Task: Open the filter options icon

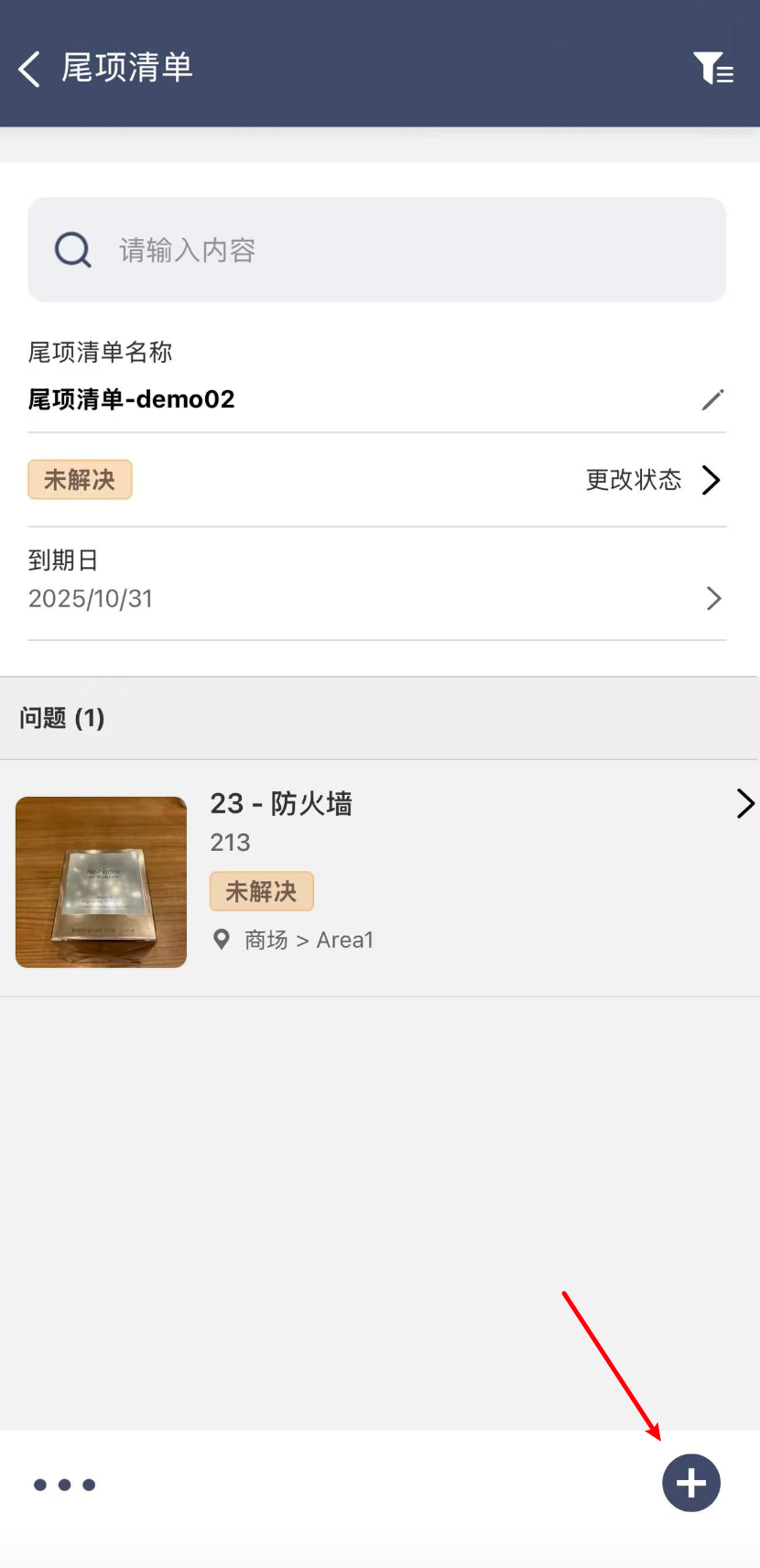Action: (x=712, y=69)
